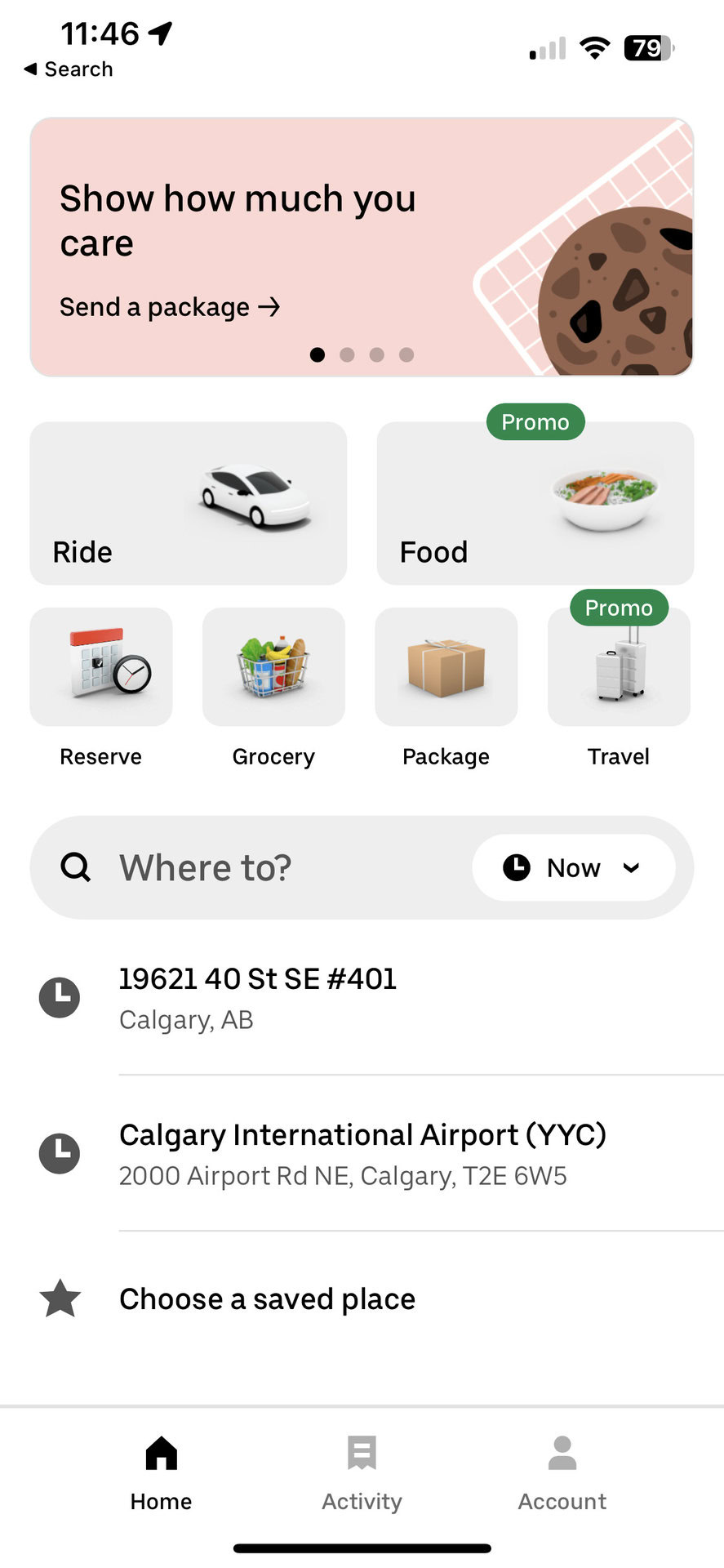Open Choose a saved place

coord(267,1298)
